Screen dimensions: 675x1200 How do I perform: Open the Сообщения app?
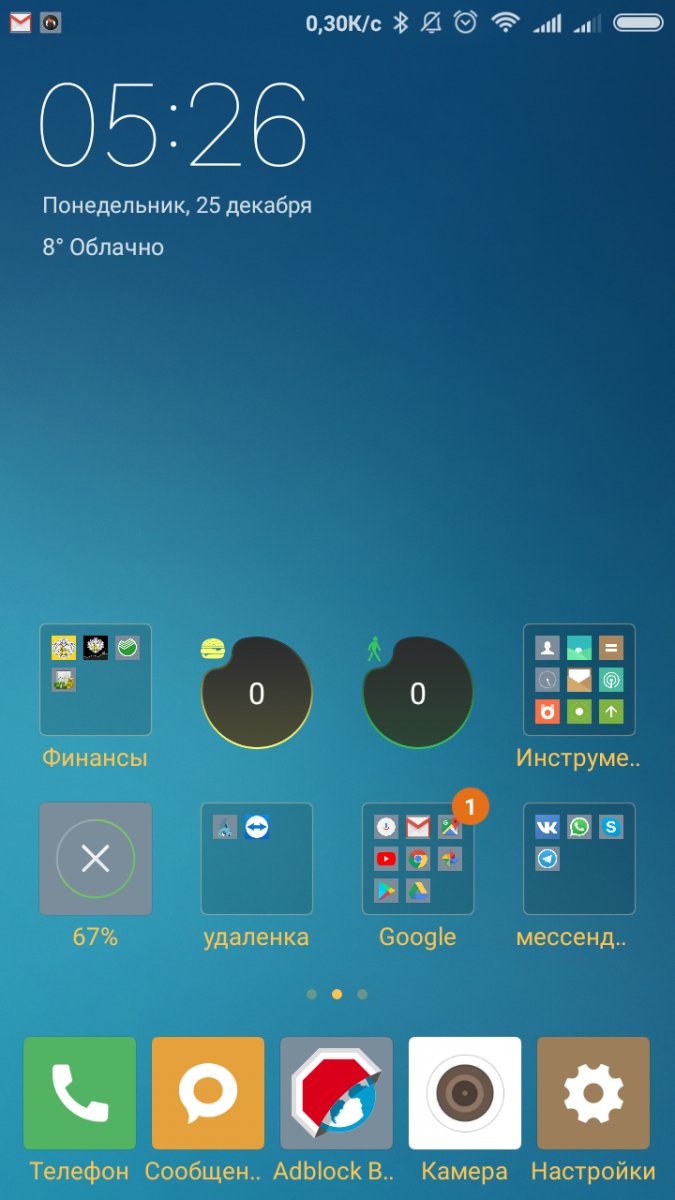(x=208, y=1093)
